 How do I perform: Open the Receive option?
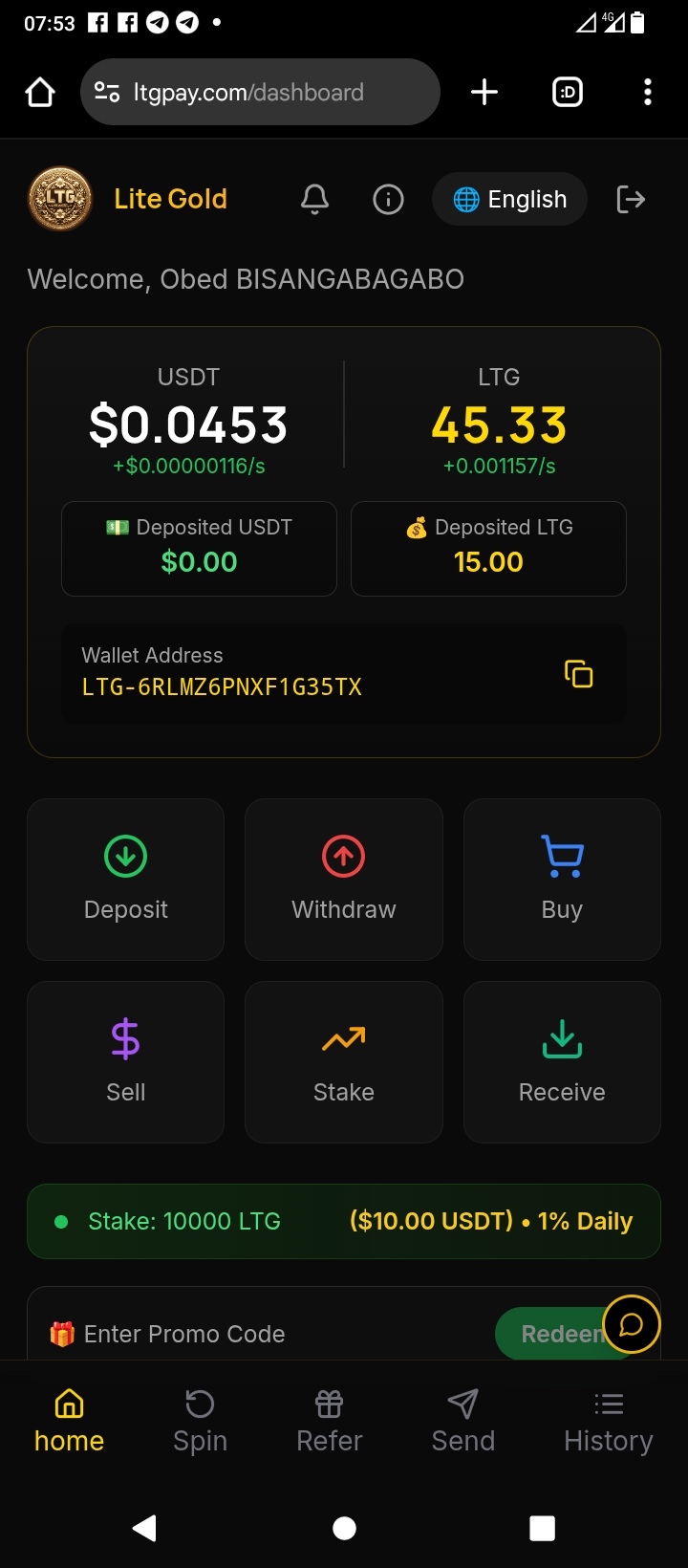(x=562, y=1061)
